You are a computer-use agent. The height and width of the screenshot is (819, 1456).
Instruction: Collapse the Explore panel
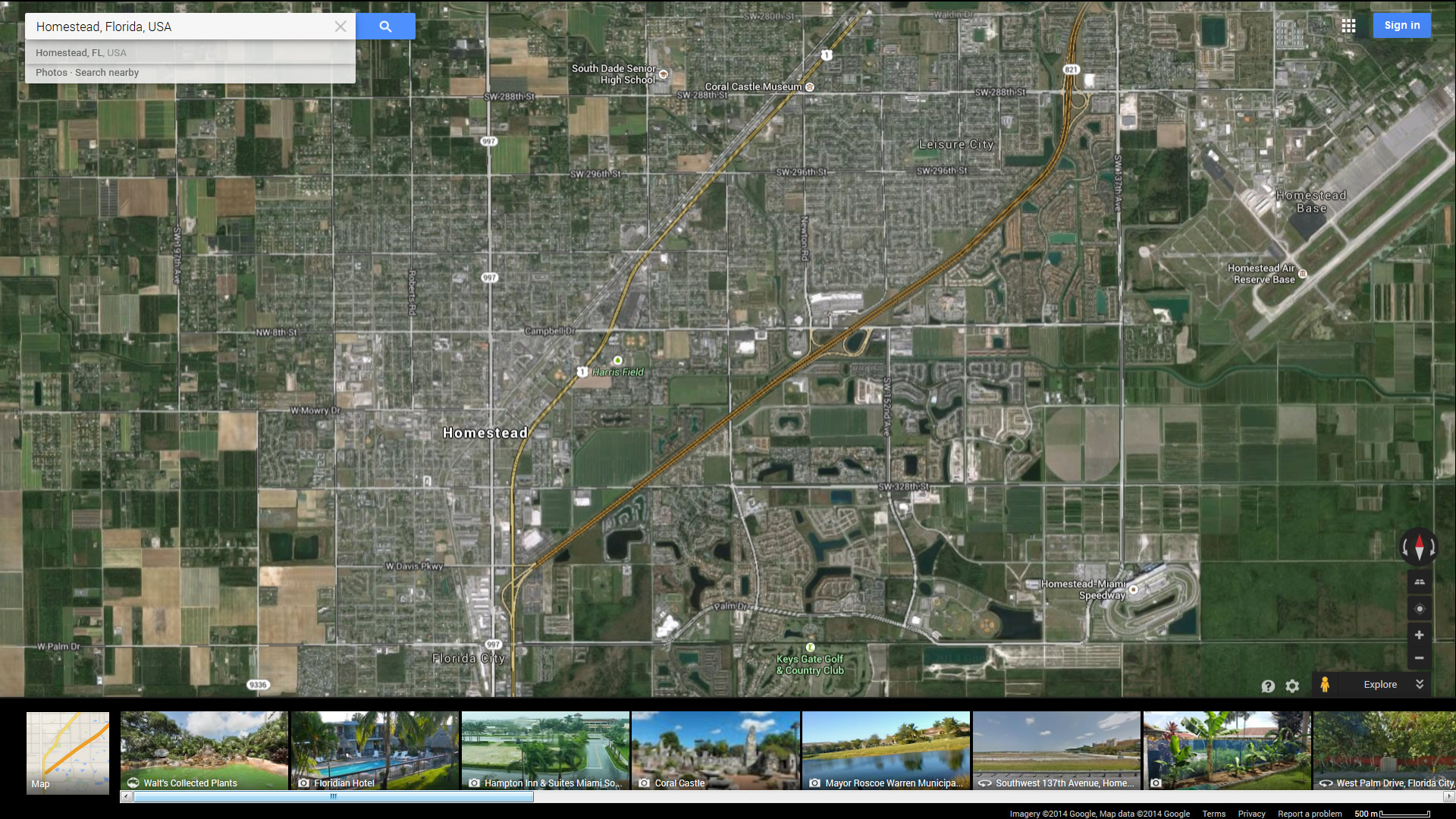[x=1420, y=684]
